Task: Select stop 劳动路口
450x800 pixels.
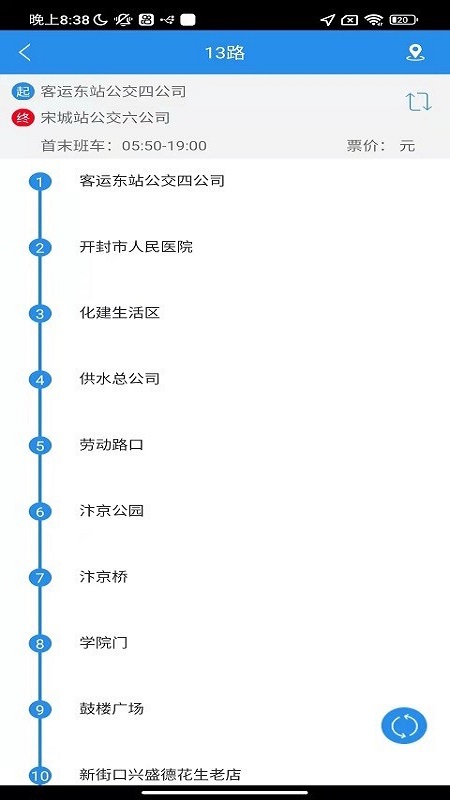Action: 111,445
